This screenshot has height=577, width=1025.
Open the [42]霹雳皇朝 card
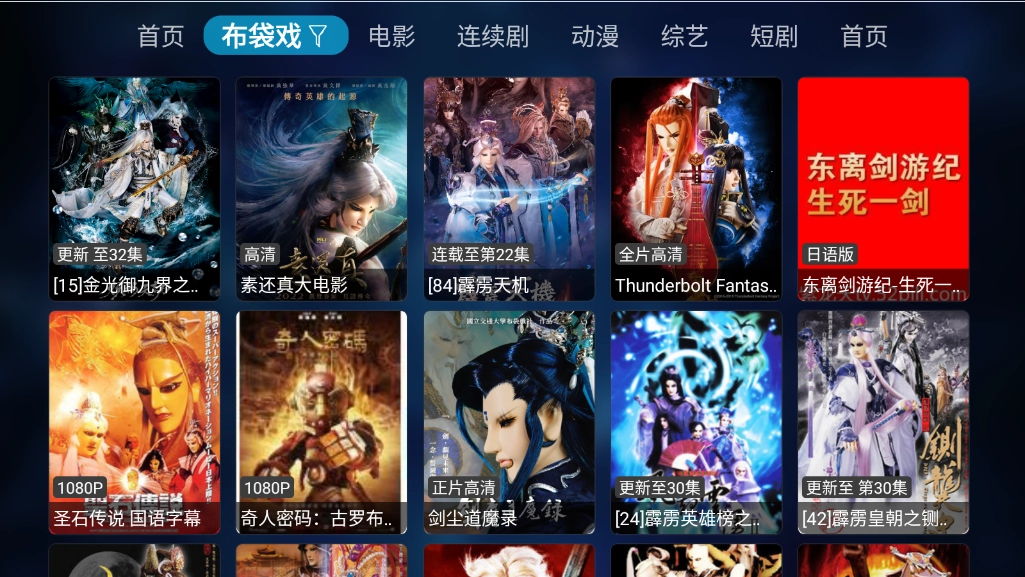click(883, 422)
